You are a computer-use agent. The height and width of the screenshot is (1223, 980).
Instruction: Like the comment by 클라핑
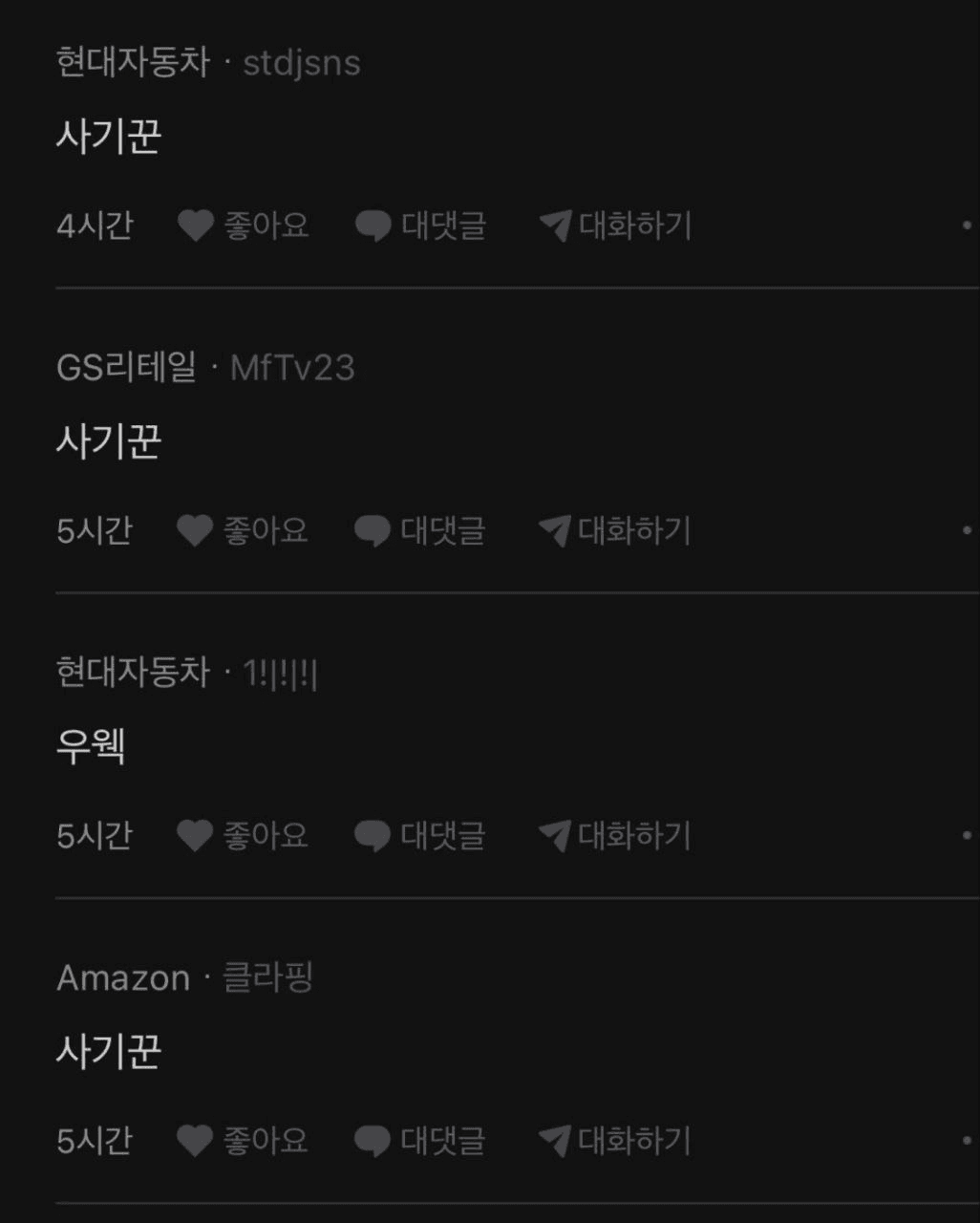click(243, 1141)
